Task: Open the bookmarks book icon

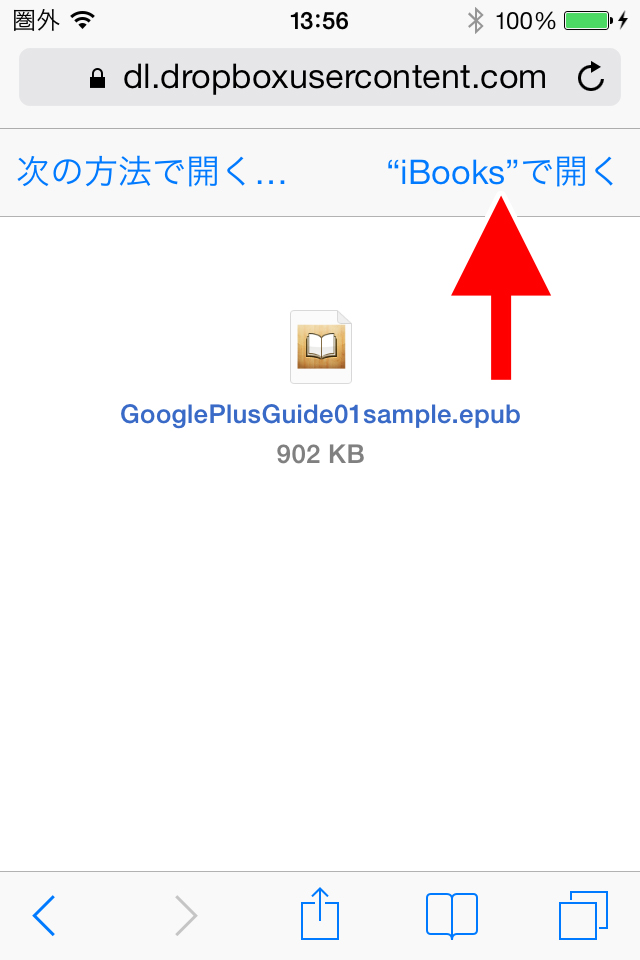Action: pos(451,915)
